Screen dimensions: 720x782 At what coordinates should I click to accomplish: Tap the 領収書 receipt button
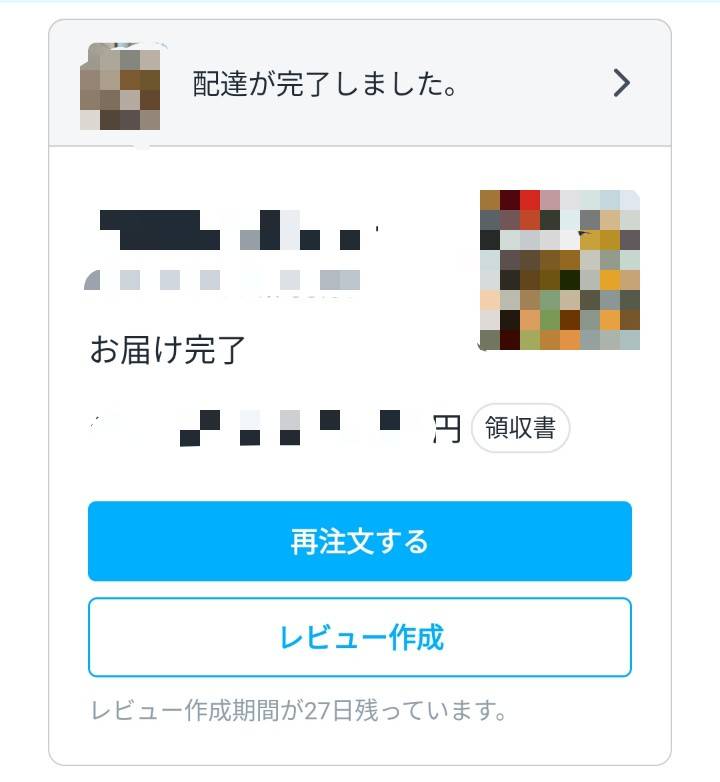click(x=520, y=429)
